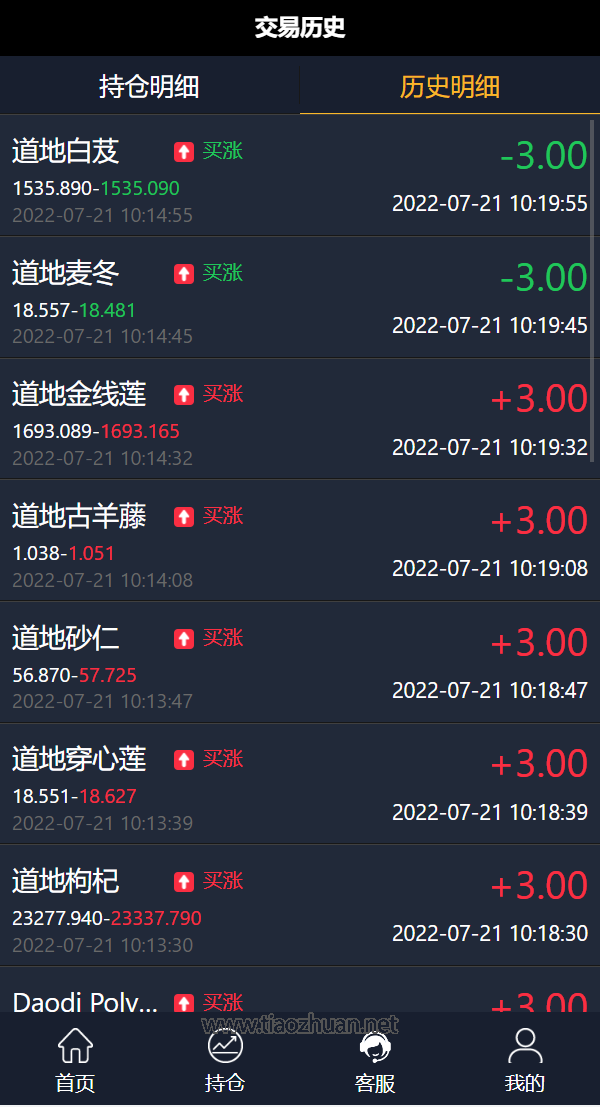The width and height of the screenshot is (600, 1107).
Task: View the 道地麦冬 trade record
Action: click(x=299, y=298)
